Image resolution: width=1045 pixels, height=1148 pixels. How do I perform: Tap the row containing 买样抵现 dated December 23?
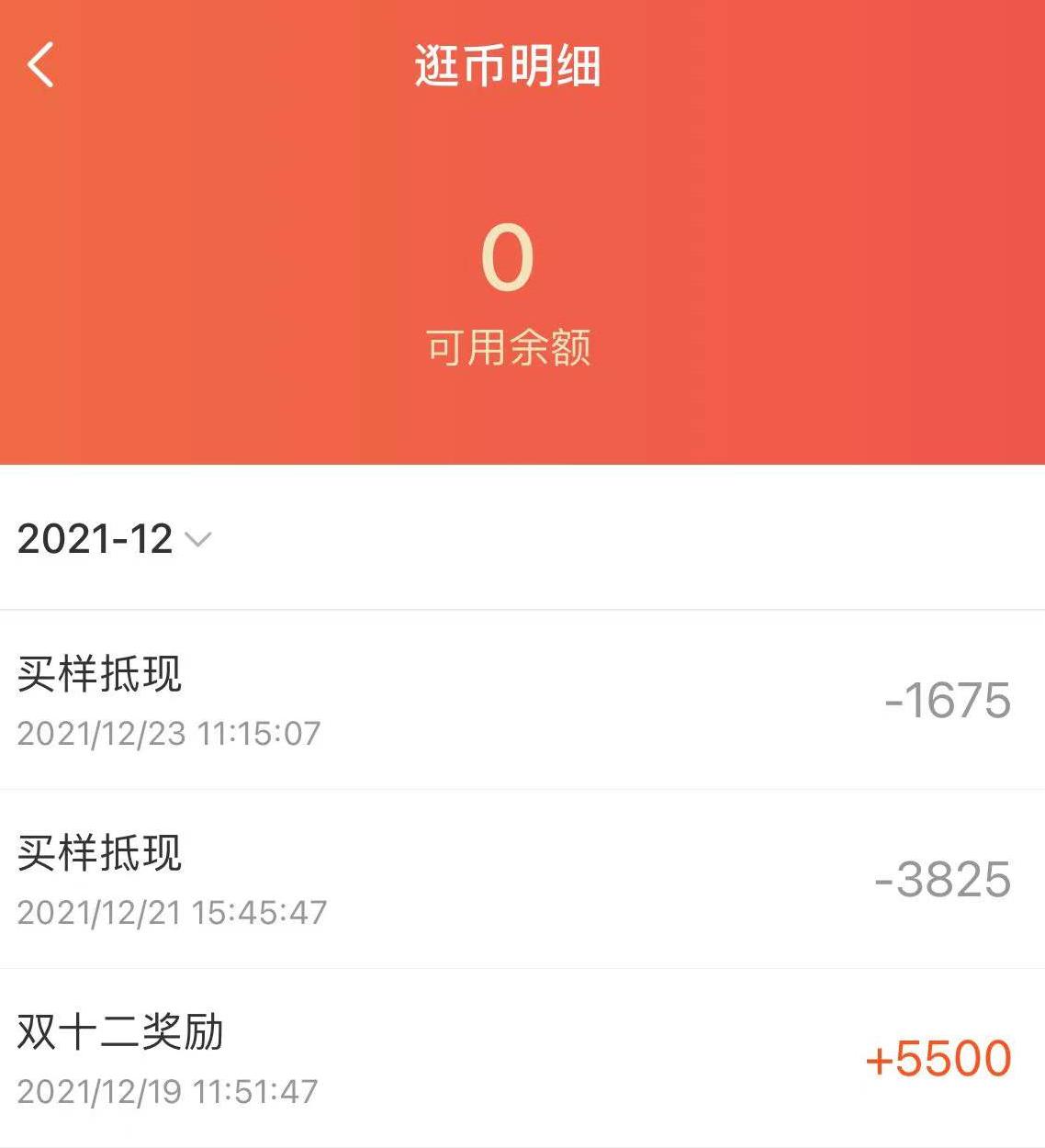522,703
